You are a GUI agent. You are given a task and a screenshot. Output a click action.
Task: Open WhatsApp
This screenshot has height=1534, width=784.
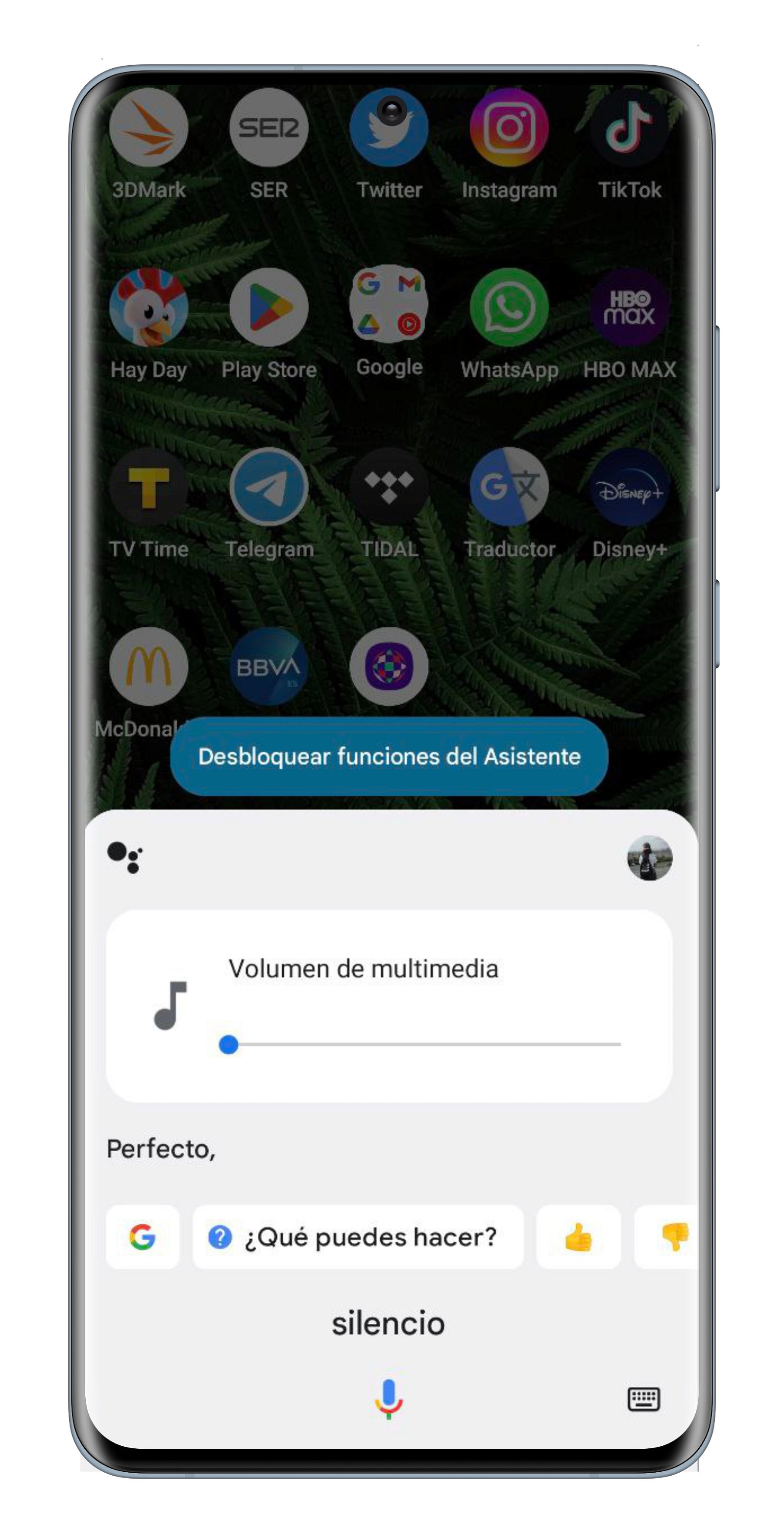click(x=509, y=307)
